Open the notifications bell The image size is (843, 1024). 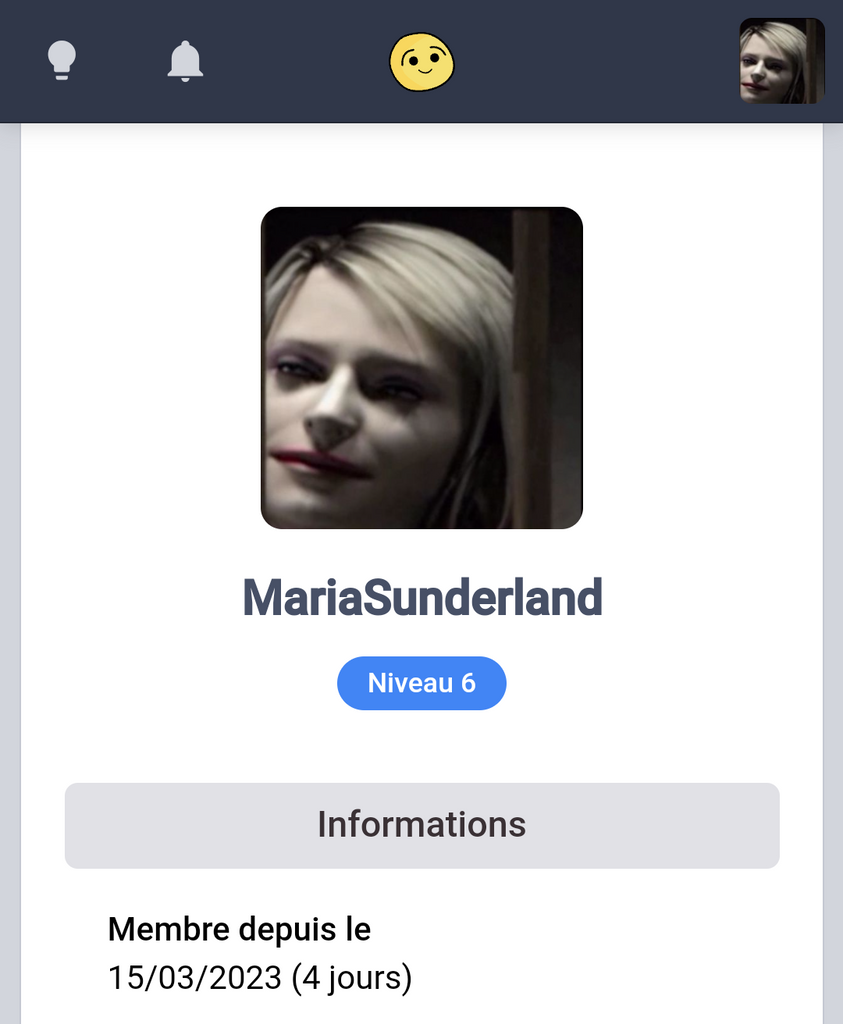(185, 61)
